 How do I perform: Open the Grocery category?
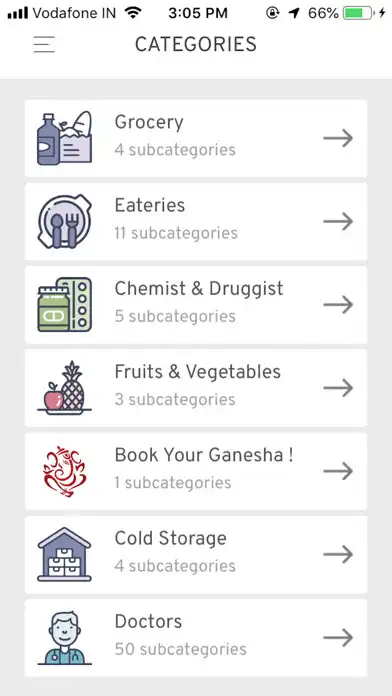click(196, 138)
